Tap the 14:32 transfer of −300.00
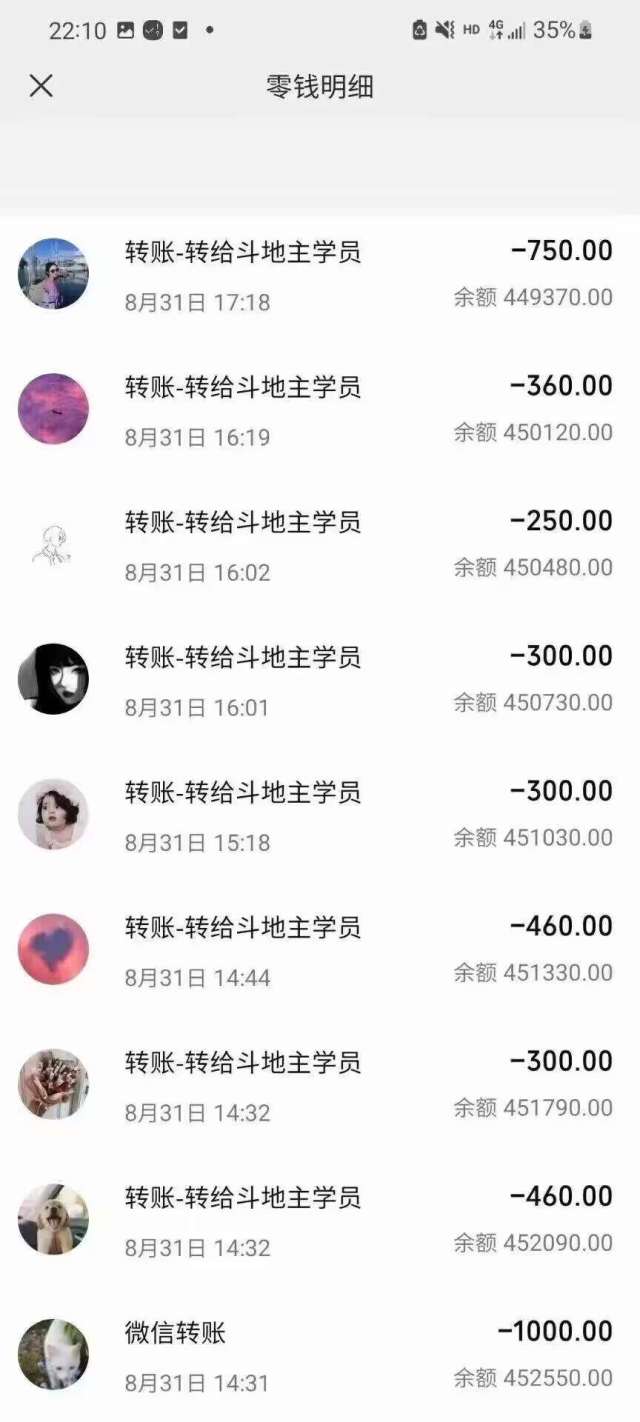This screenshot has height=1422, width=640. [x=320, y=1085]
